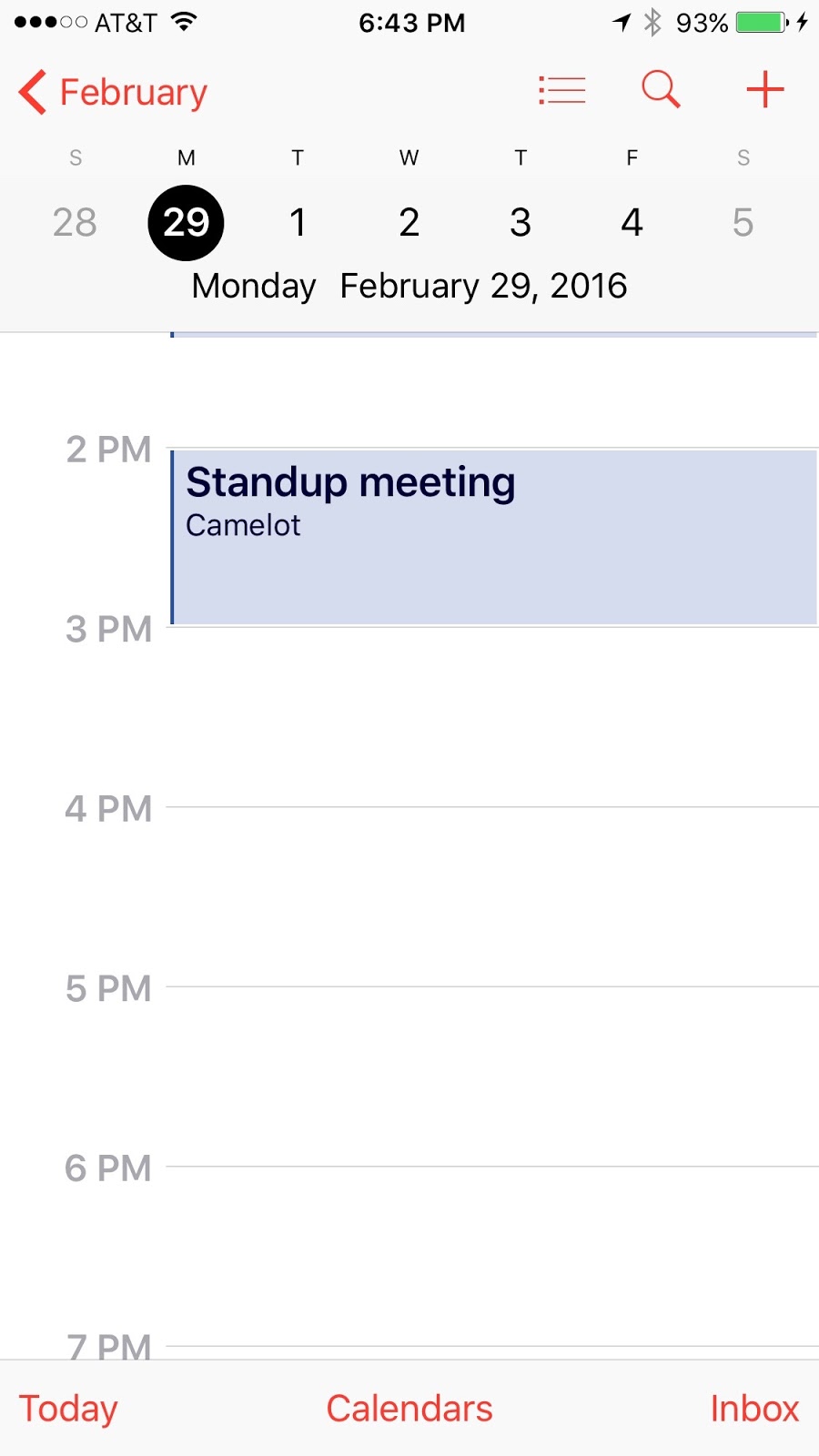Image resolution: width=819 pixels, height=1456 pixels.
Task: Open the list view of events
Action: [561, 89]
